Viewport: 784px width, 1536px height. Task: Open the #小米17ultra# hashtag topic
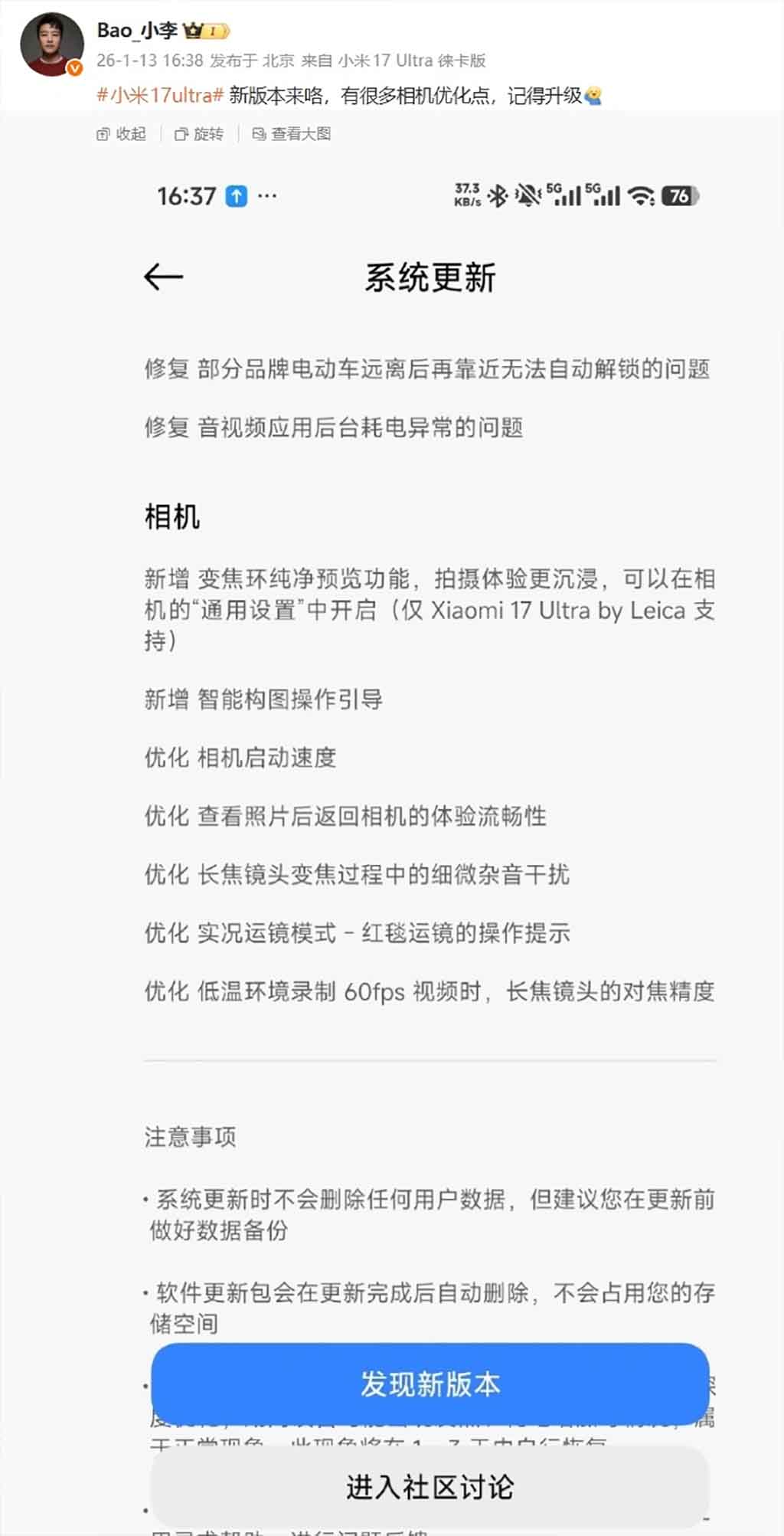[159, 96]
